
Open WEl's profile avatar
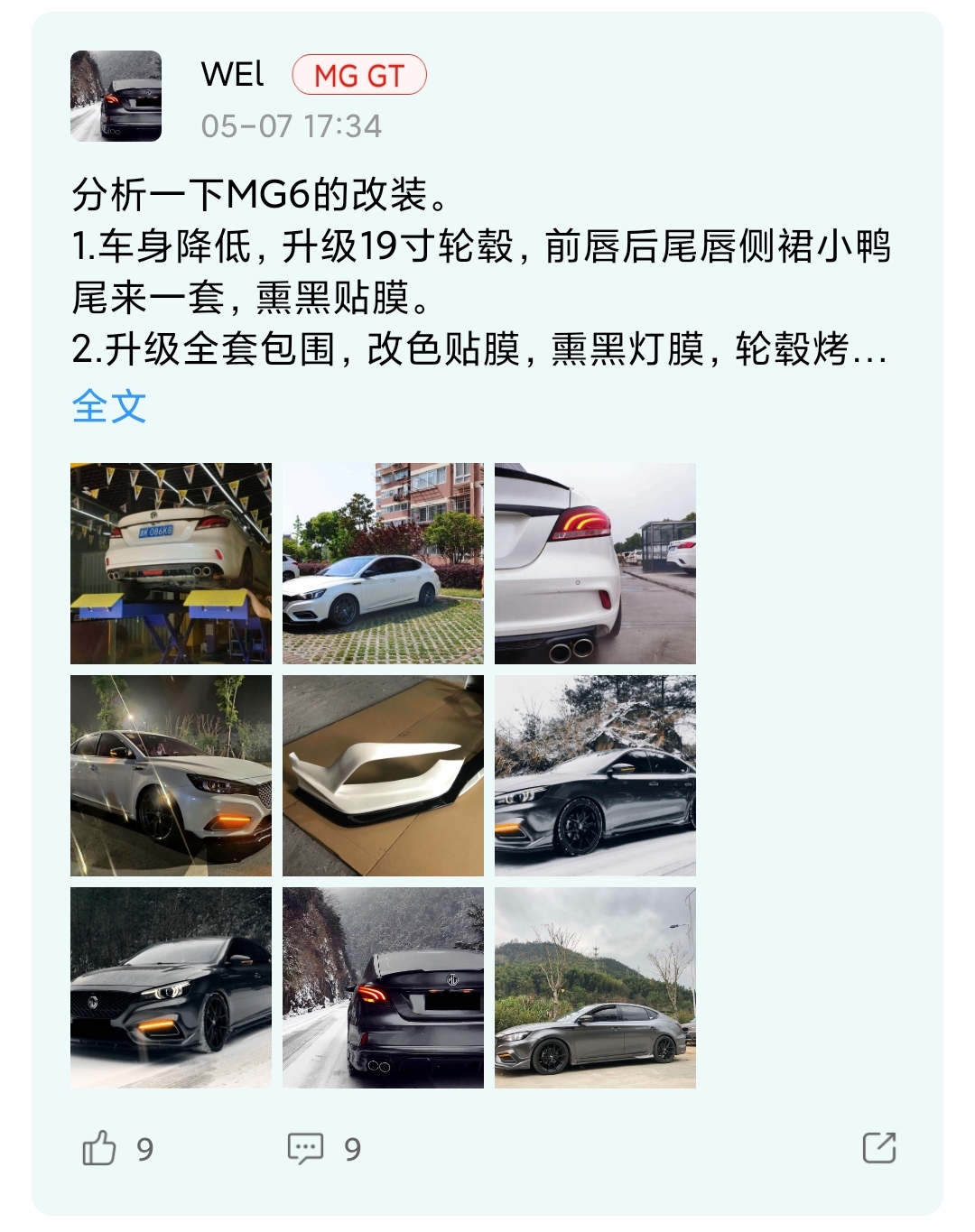click(116, 96)
